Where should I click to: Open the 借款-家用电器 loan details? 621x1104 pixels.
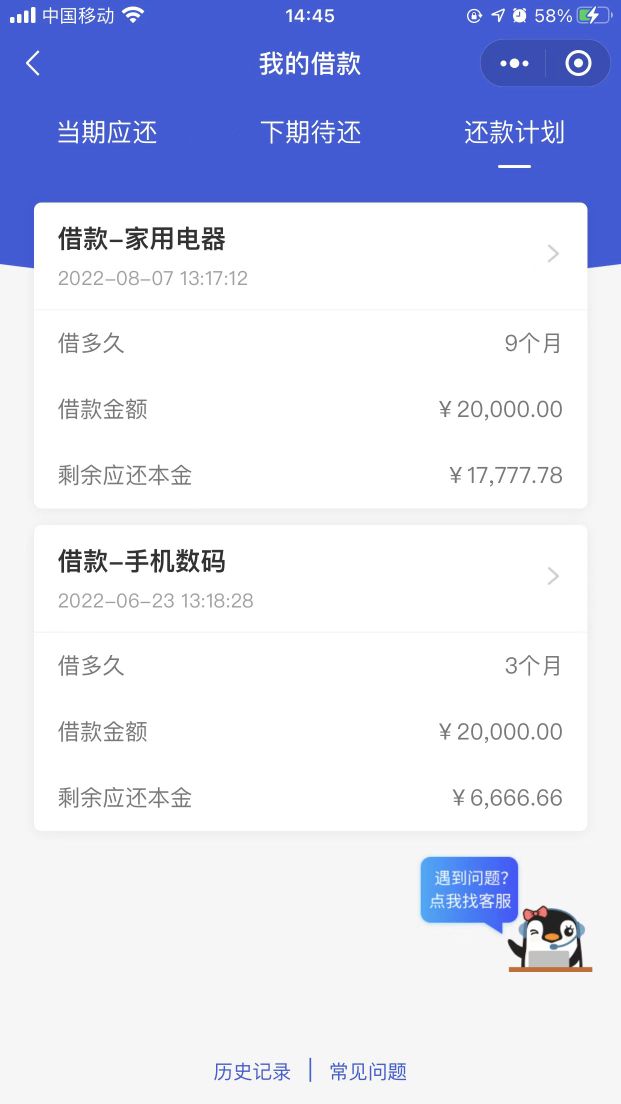coord(310,254)
